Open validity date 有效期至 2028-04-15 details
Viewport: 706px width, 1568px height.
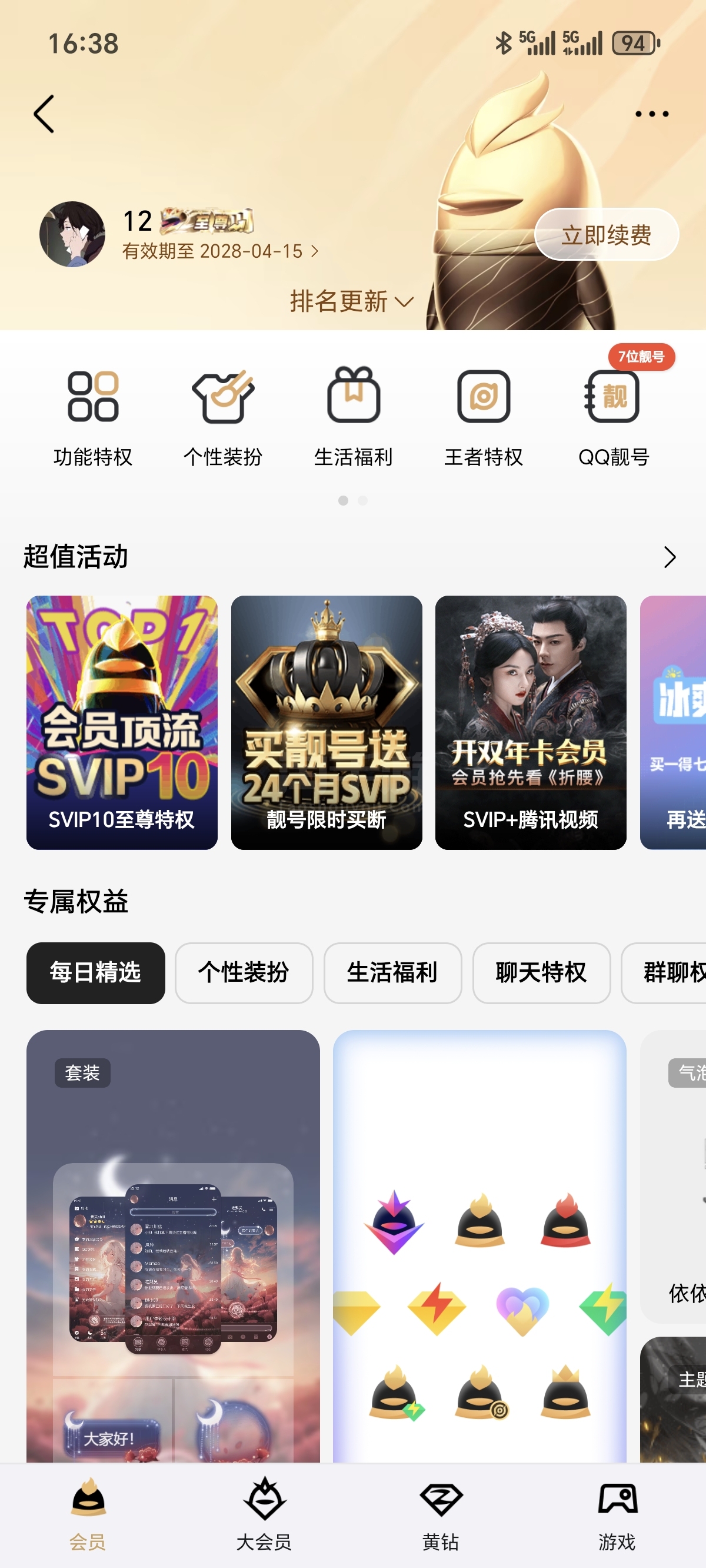[219, 251]
